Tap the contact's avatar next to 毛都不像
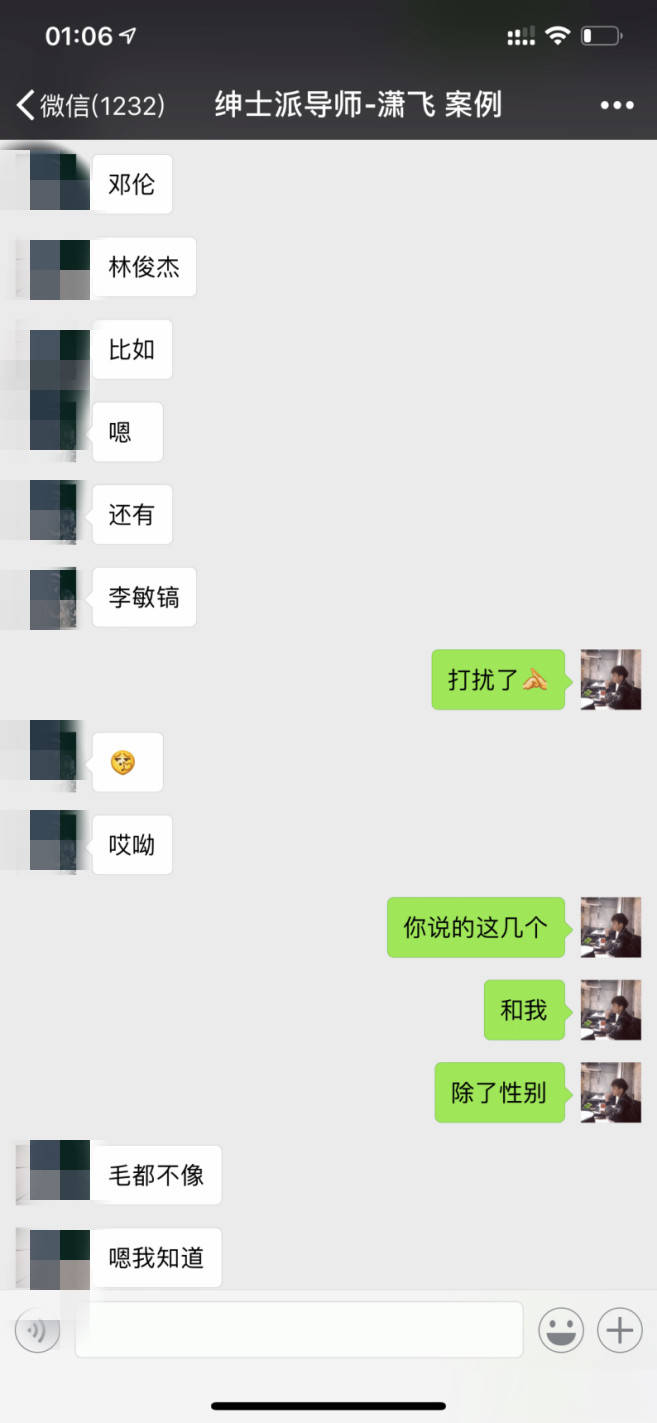 60,1172
